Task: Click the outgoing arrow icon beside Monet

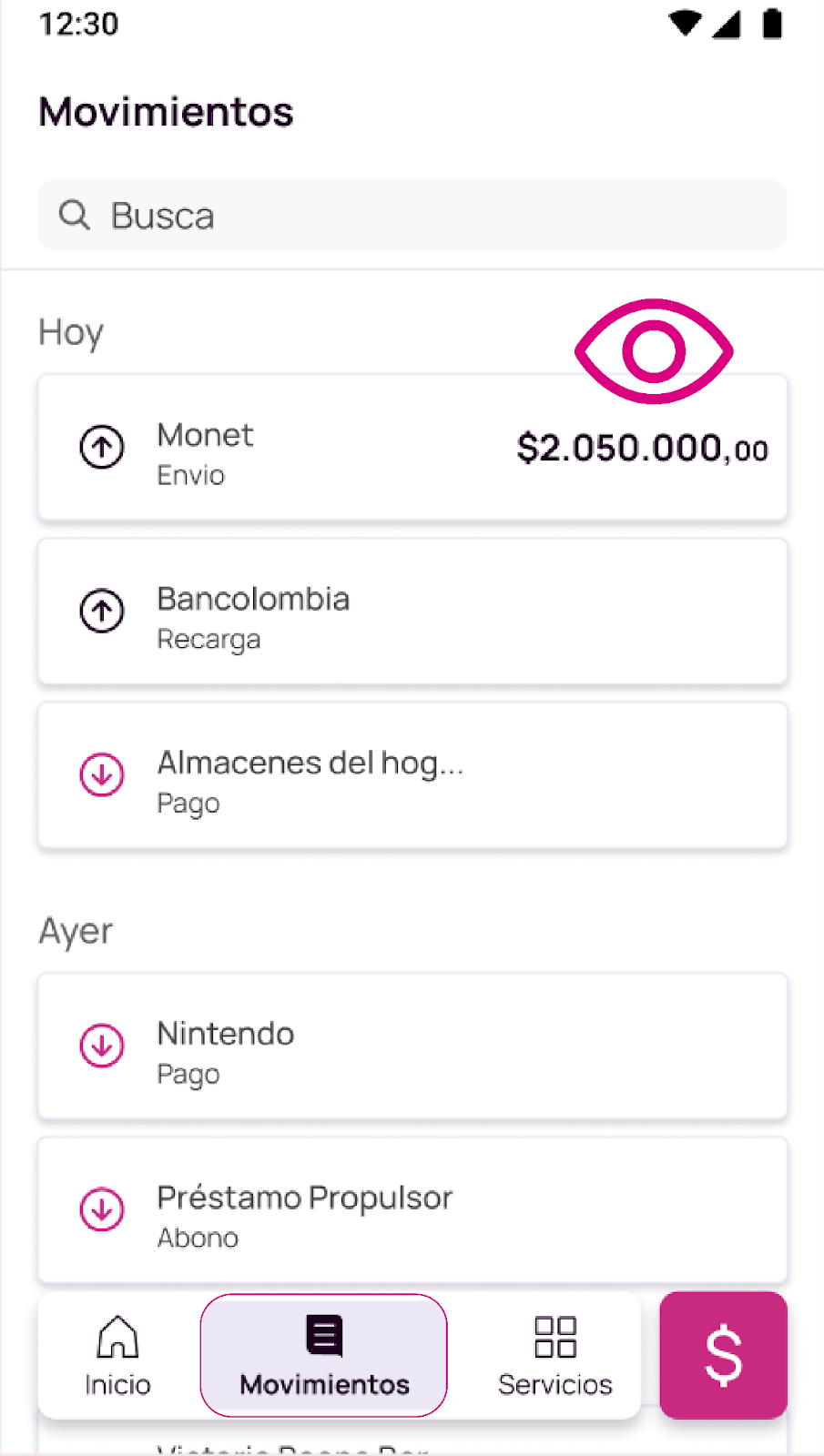Action: tap(101, 448)
